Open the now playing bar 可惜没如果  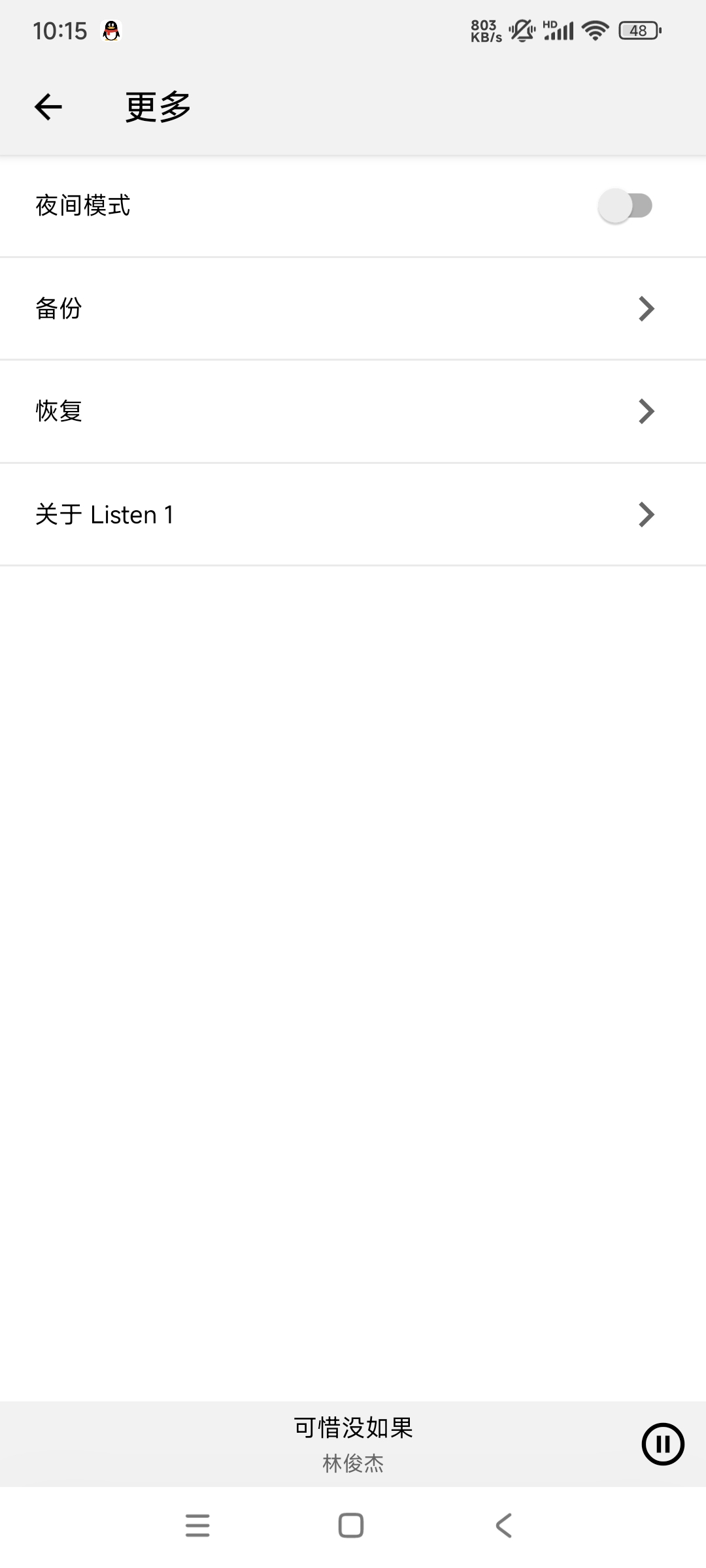point(353,1443)
